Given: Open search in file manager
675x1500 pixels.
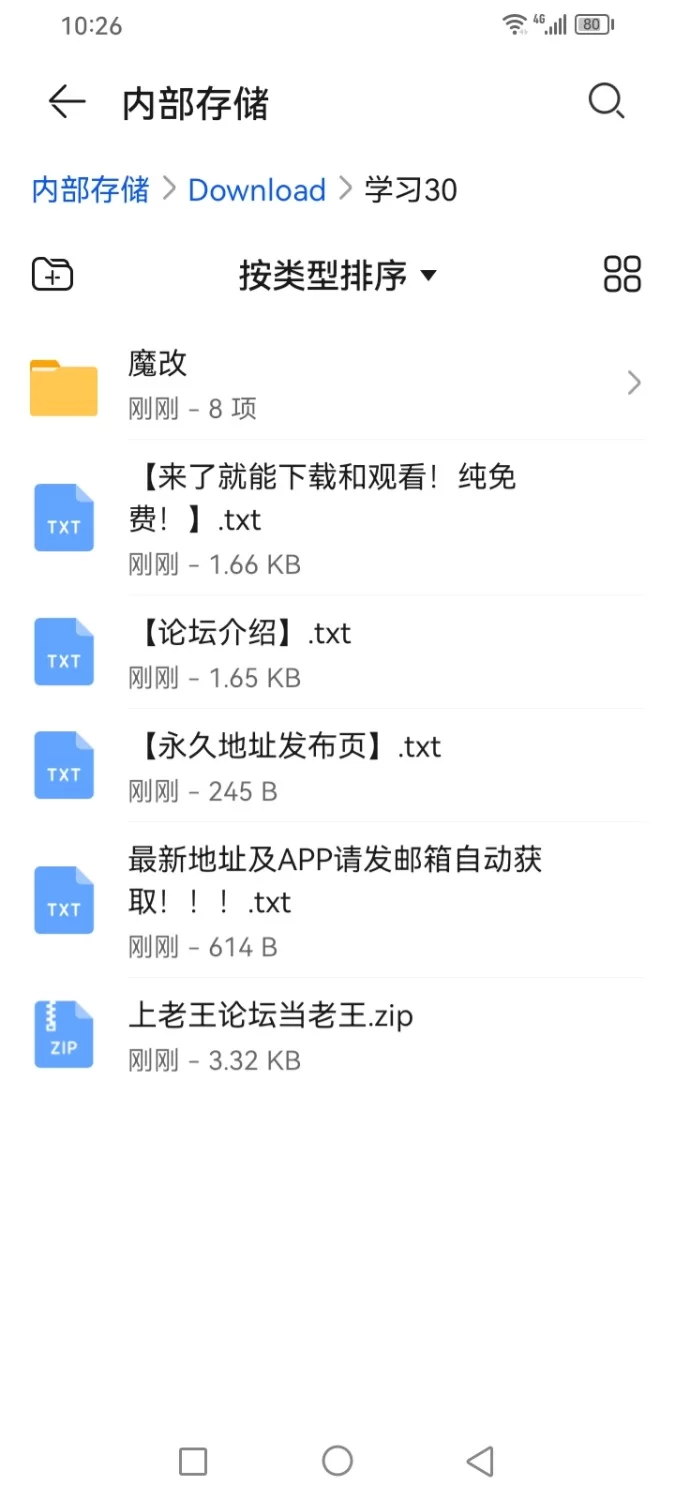Looking at the screenshot, I should coord(606,102).
